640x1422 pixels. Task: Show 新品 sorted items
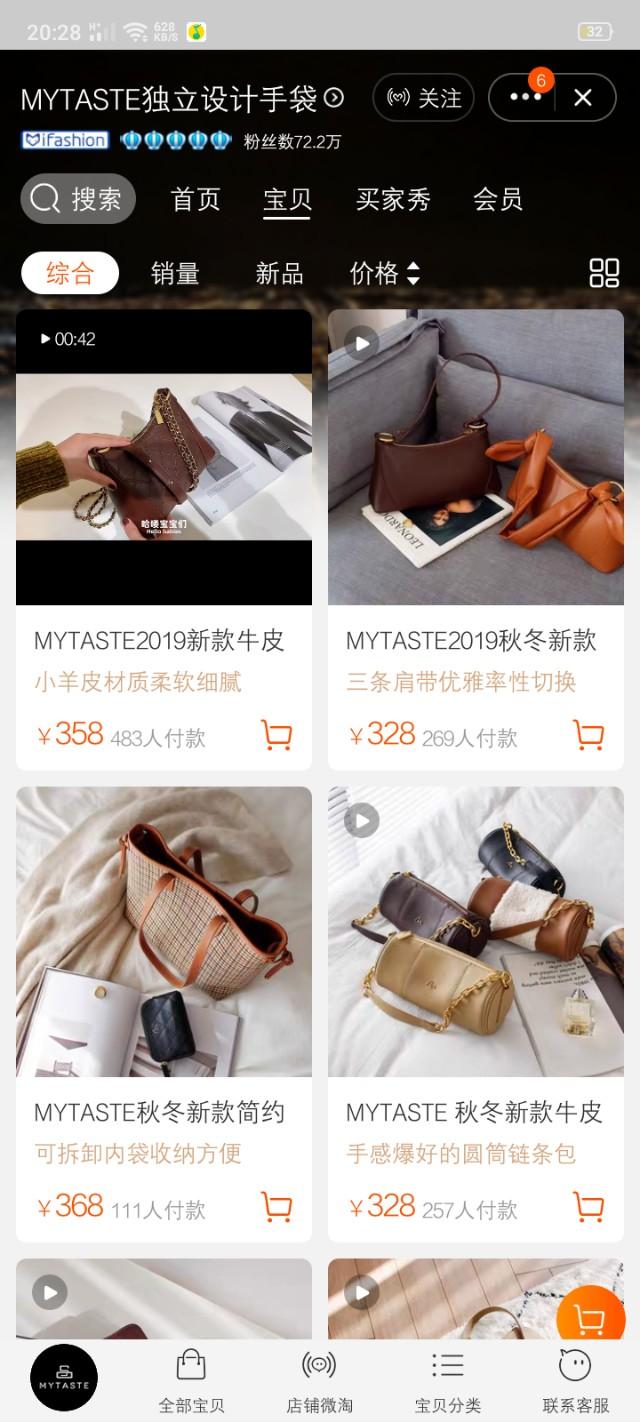(x=279, y=273)
